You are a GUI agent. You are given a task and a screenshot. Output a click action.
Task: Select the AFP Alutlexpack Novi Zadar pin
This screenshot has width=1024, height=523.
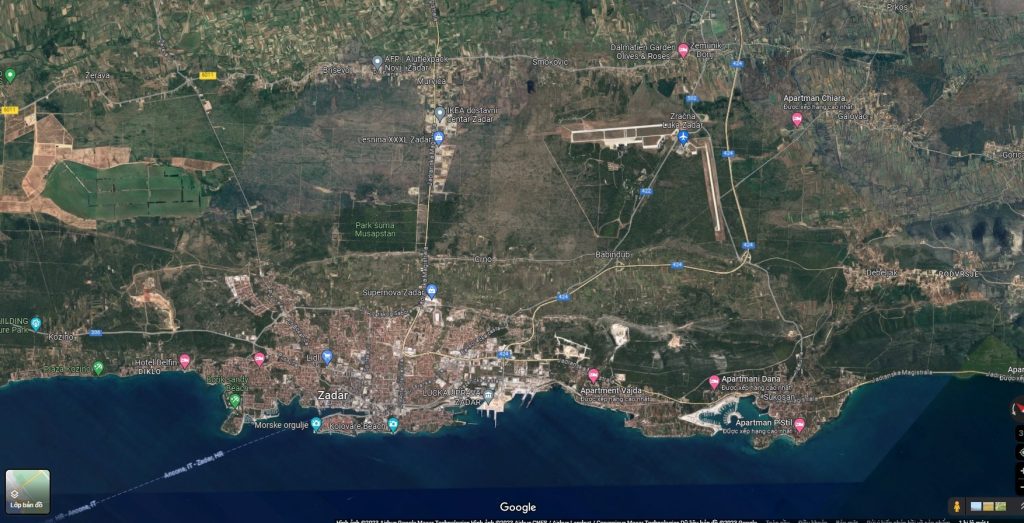click(377, 62)
